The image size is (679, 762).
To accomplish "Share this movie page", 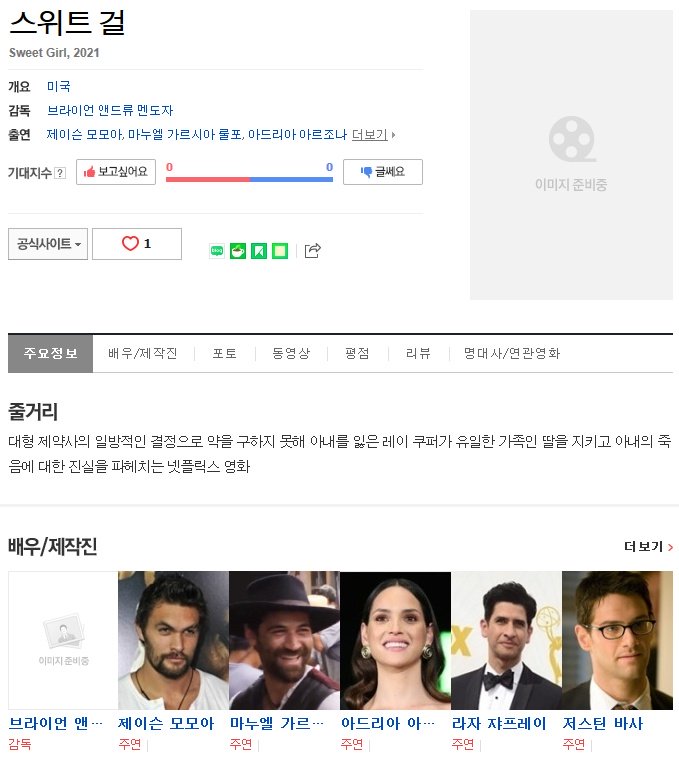I will click(312, 250).
